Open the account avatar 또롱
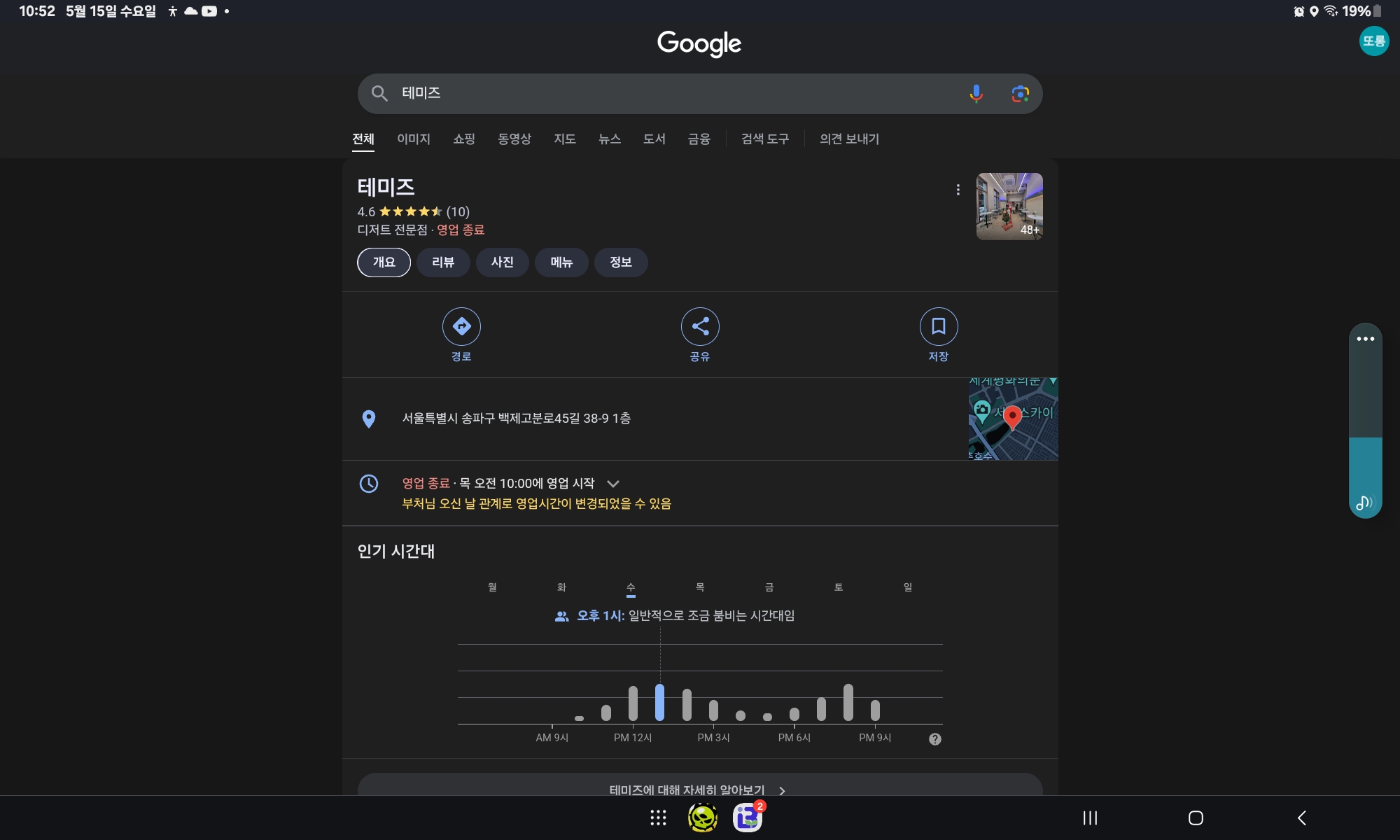This screenshot has width=1400, height=840. tap(1373, 41)
